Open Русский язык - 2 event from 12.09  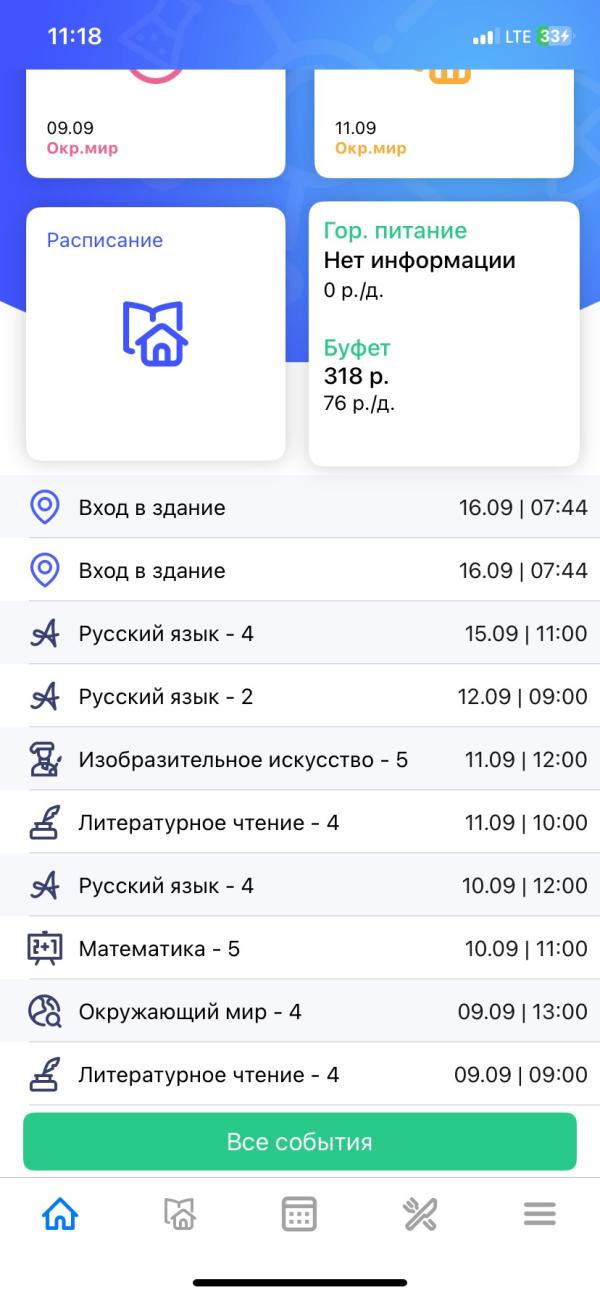(300, 696)
